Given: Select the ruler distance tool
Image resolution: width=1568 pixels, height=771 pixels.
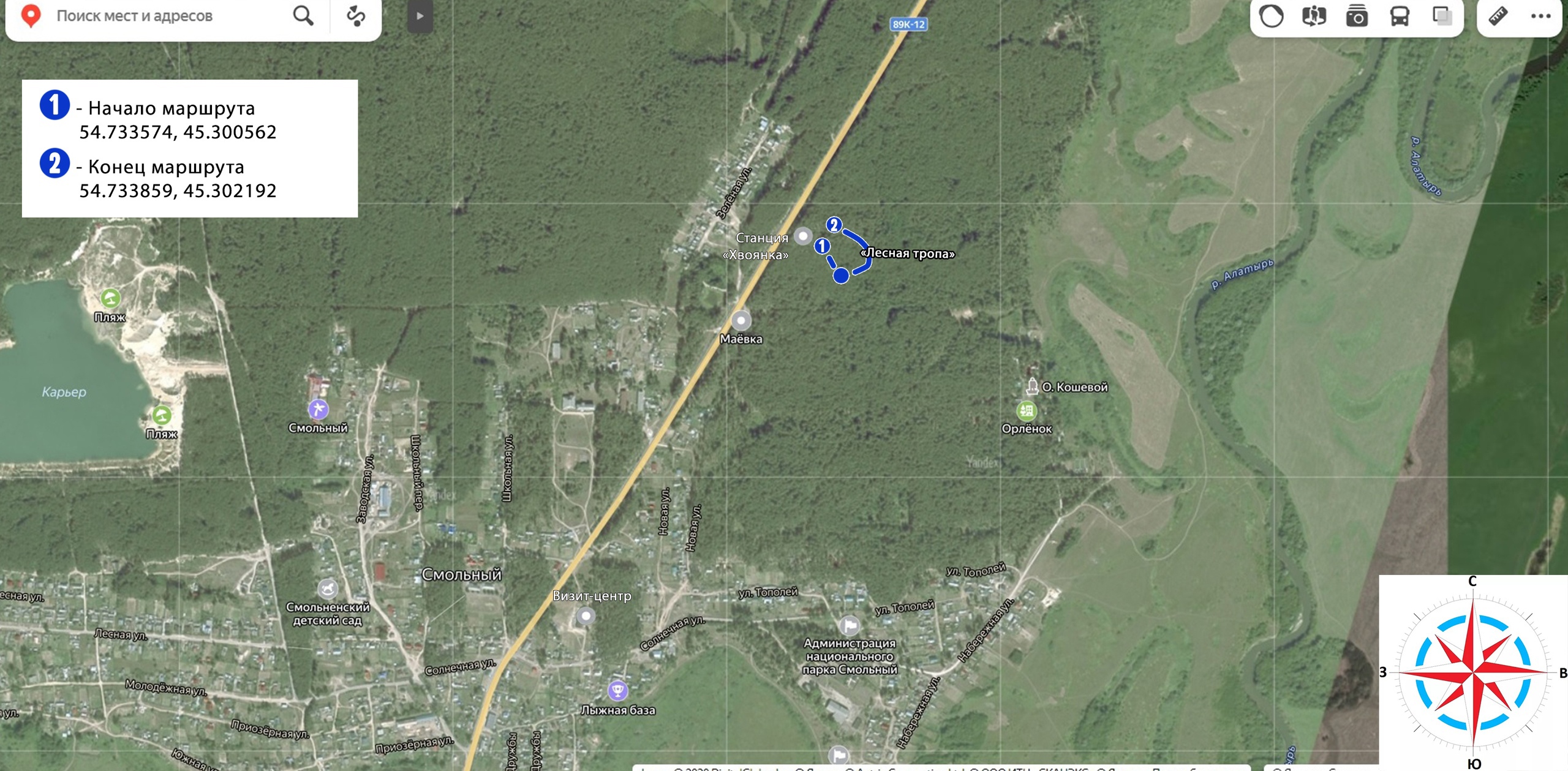Looking at the screenshot, I should 1498,16.
